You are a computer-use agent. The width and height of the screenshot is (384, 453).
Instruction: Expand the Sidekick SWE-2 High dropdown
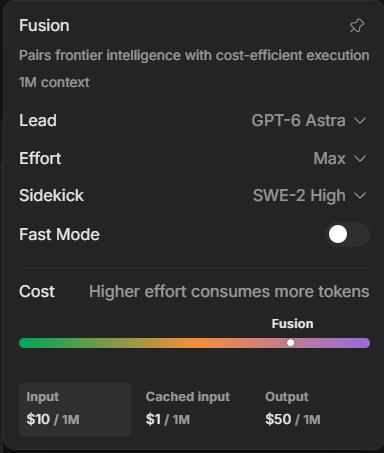click(x=310, y=196)
